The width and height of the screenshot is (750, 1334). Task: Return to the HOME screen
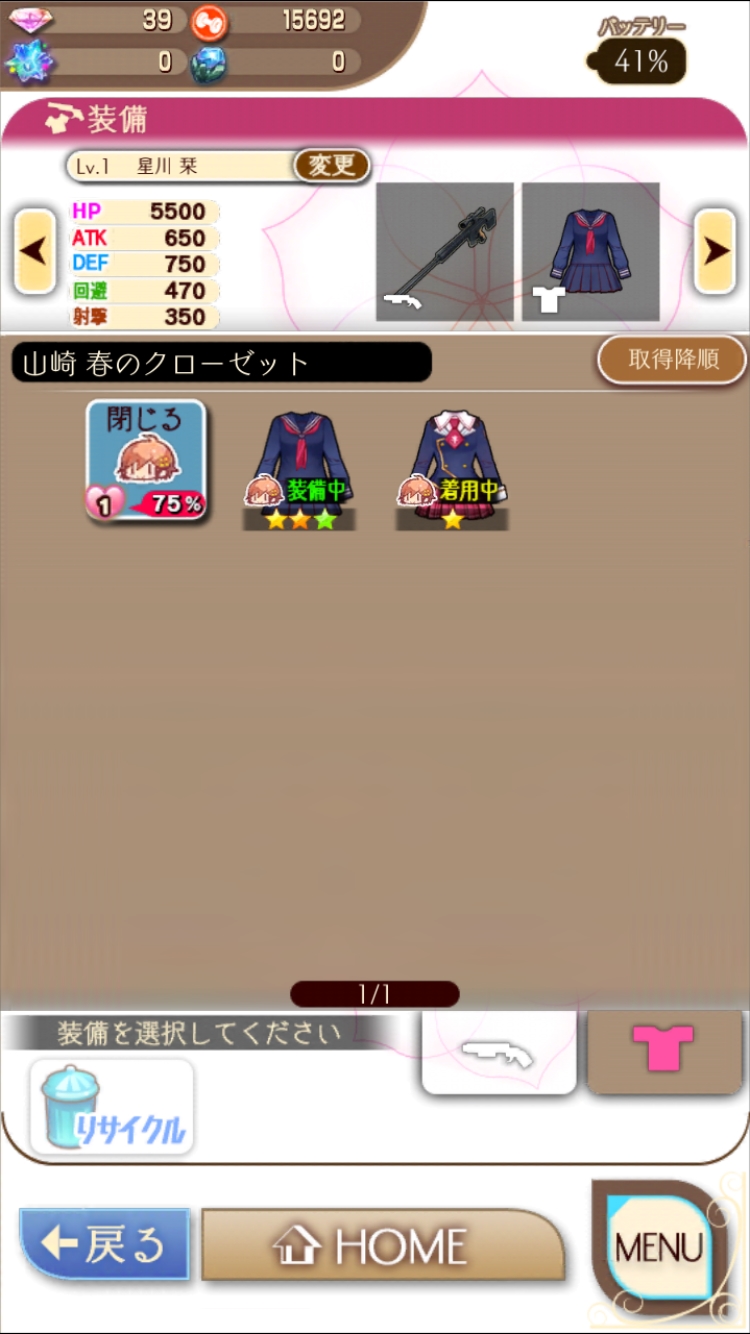382,1245
